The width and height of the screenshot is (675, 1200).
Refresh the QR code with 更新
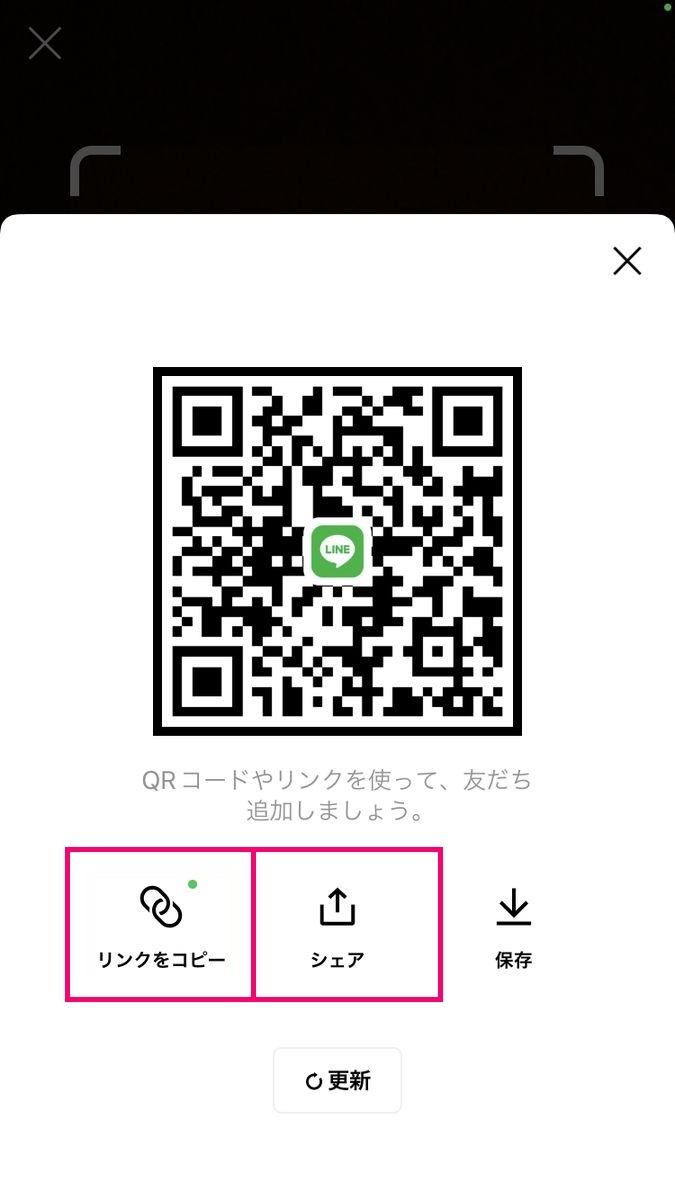337,1080
